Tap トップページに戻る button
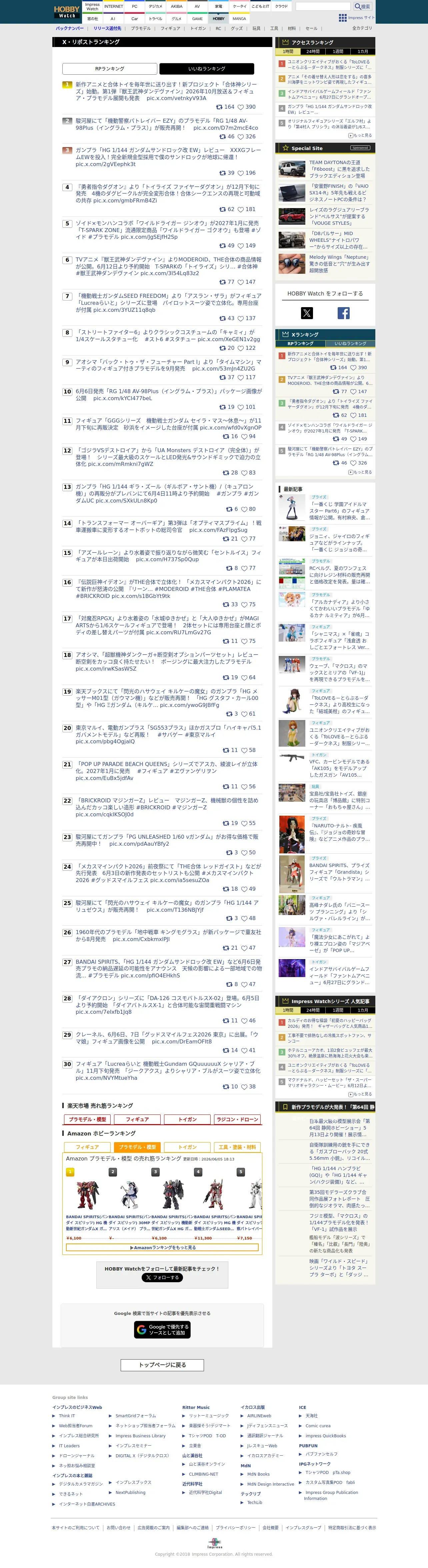This screenshot has width=428, height=1568. pyautogui.click(x=163, y=1365)
